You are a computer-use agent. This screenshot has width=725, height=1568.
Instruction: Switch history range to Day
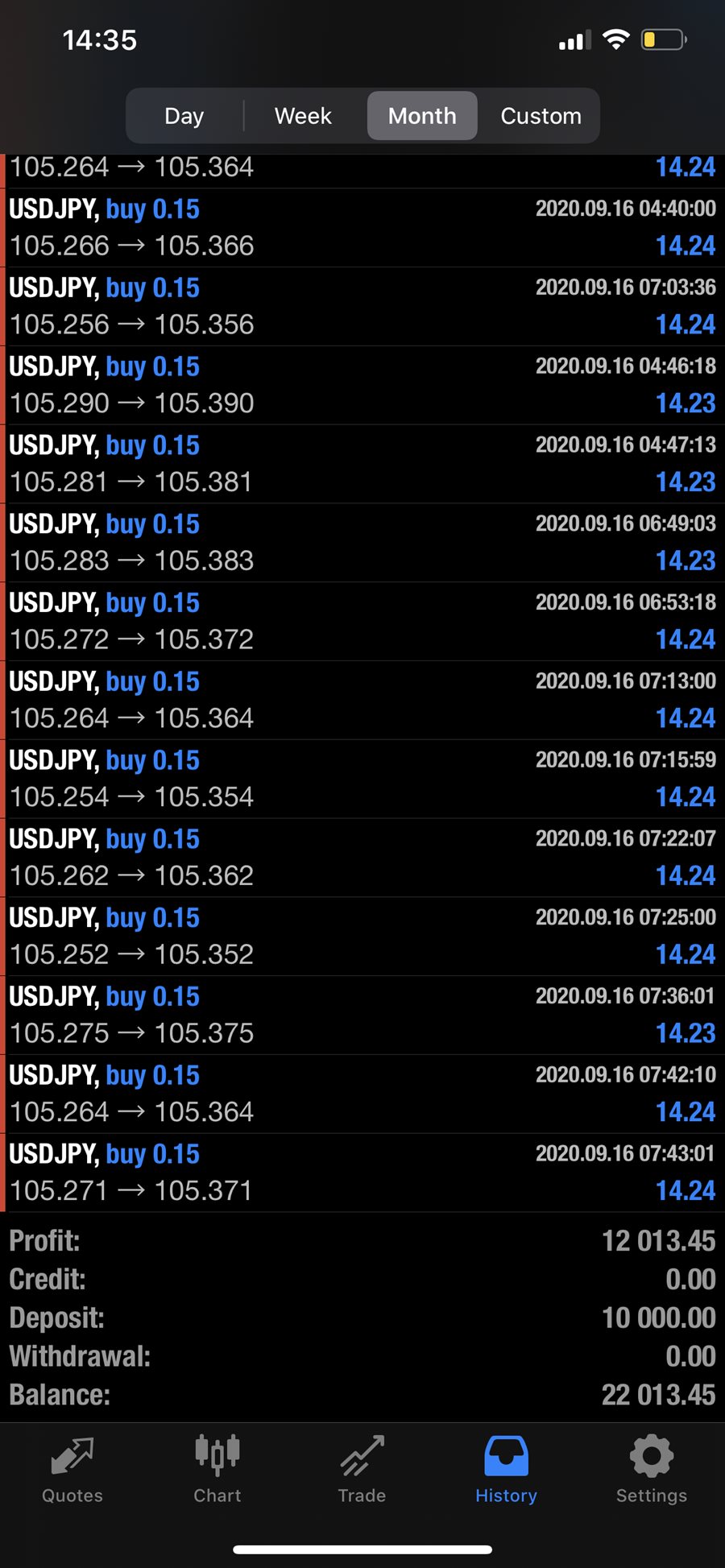click(x=184, y=116)
